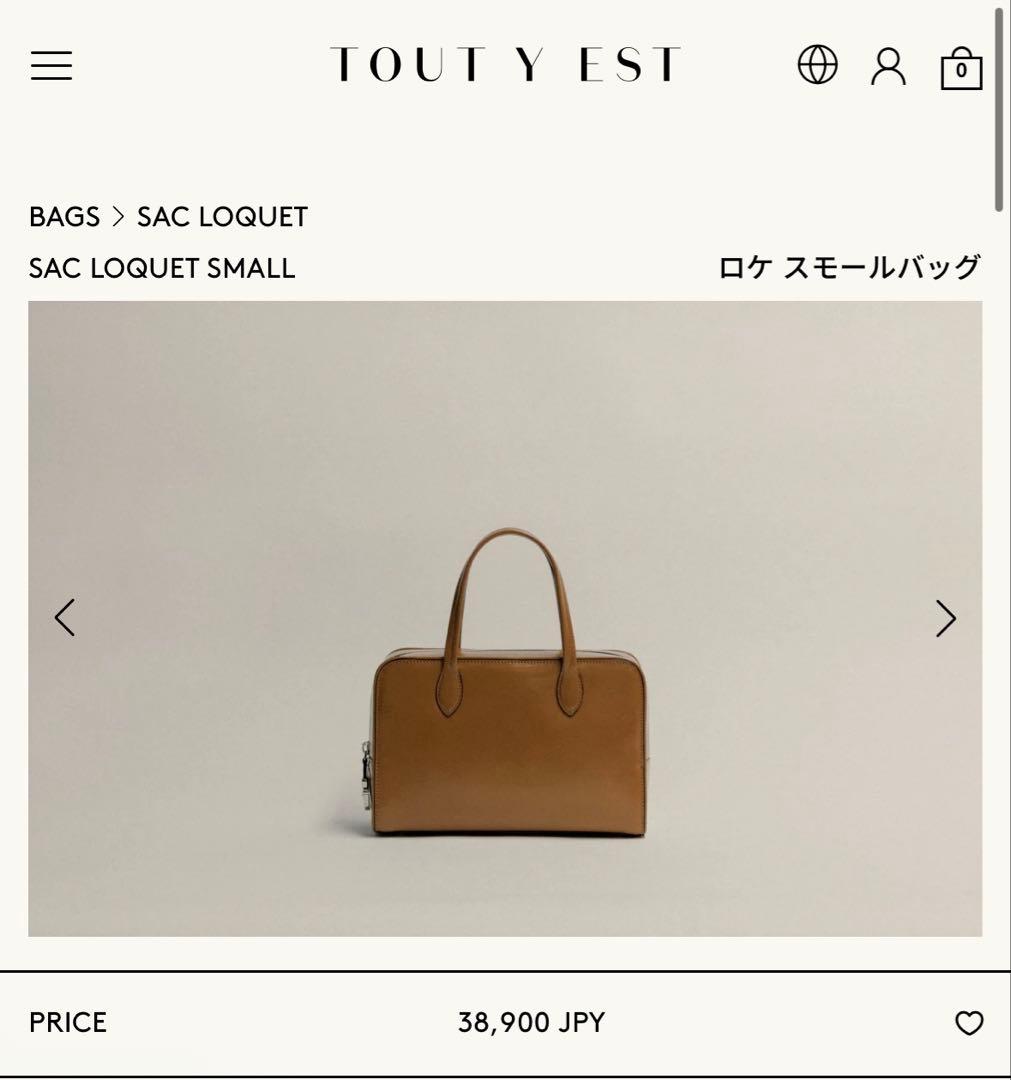The height and width of the screenshot is (1080, 1011).
Task: Open the globe language selector
Action: click(x=816, y=66)
